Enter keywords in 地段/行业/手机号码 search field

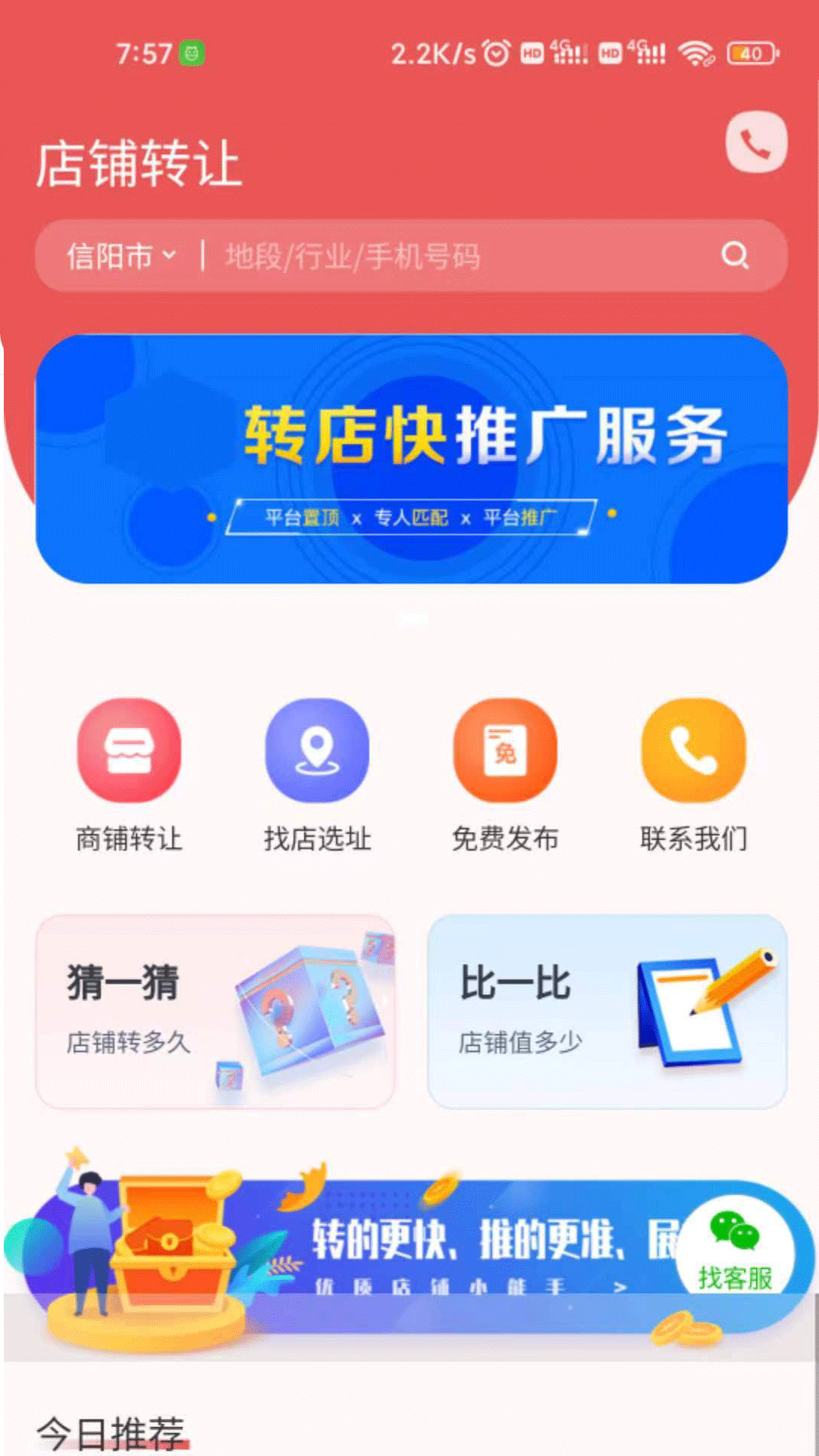[455, 256]
